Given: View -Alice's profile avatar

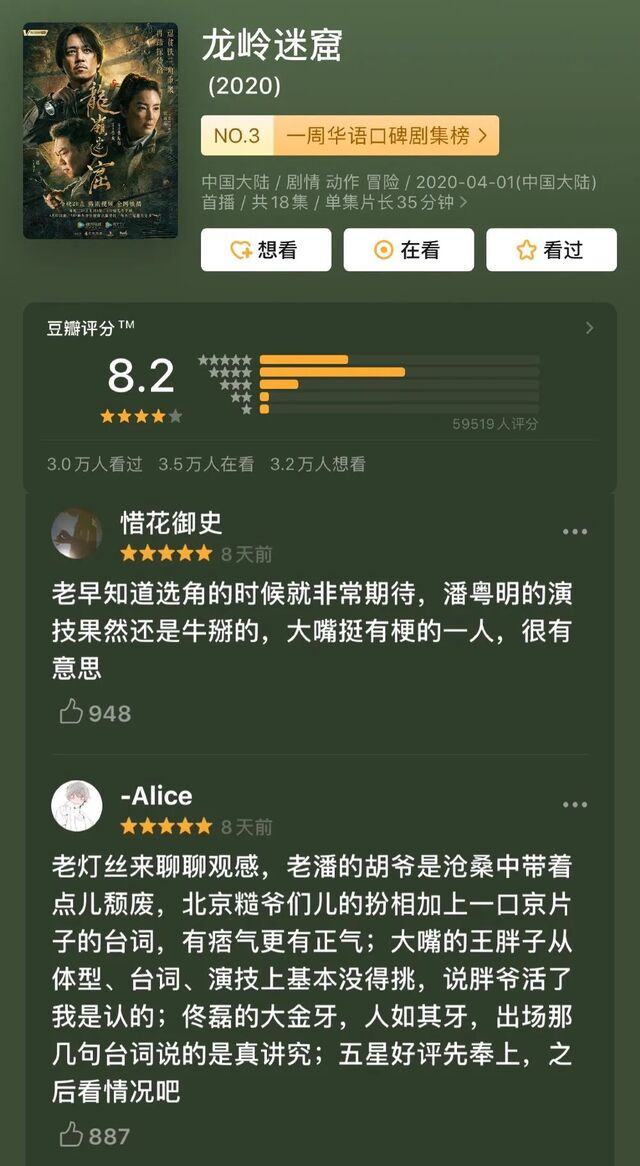Looking at the screenshot, I should 77,806.
